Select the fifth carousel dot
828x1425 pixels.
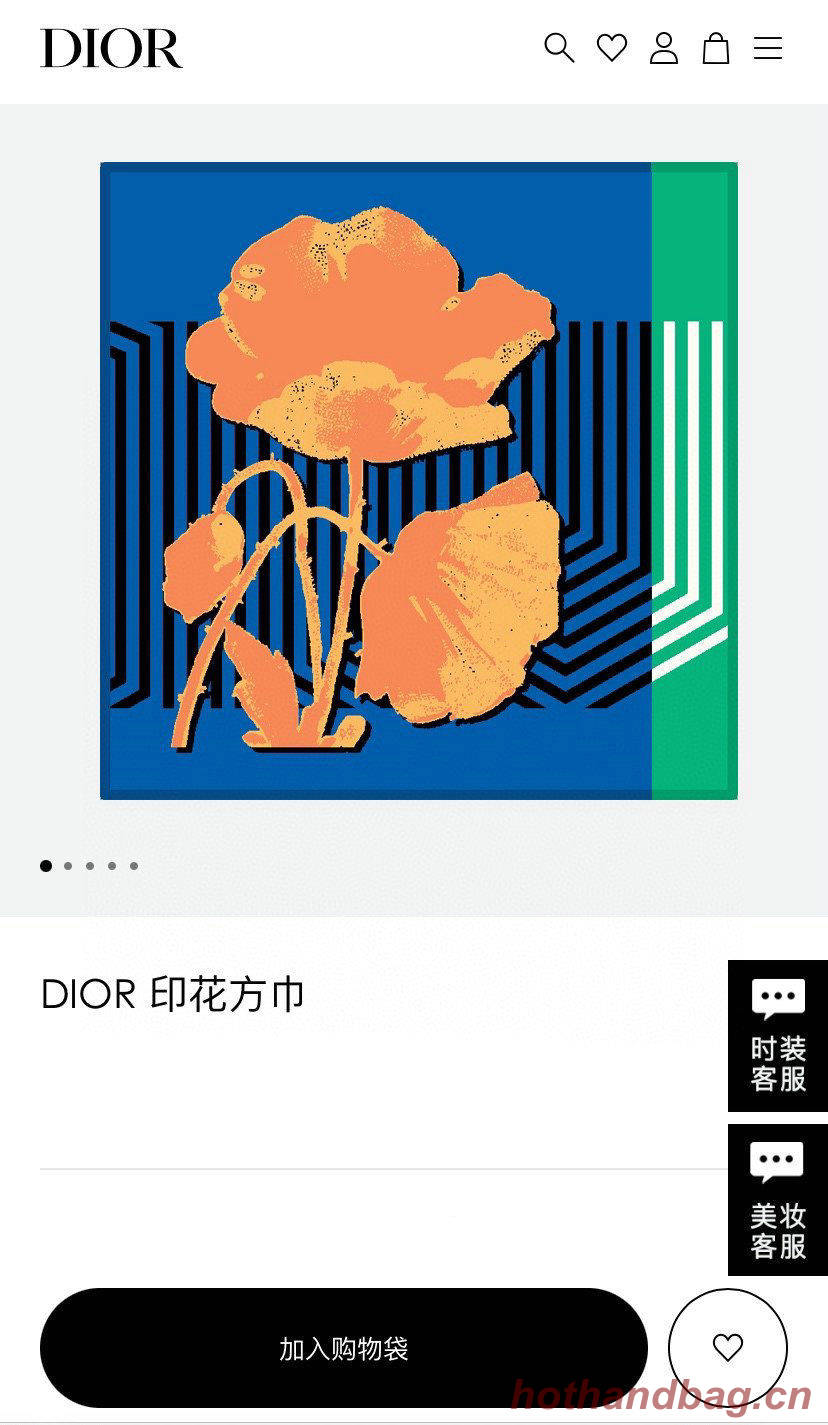(x=133, y=865)
